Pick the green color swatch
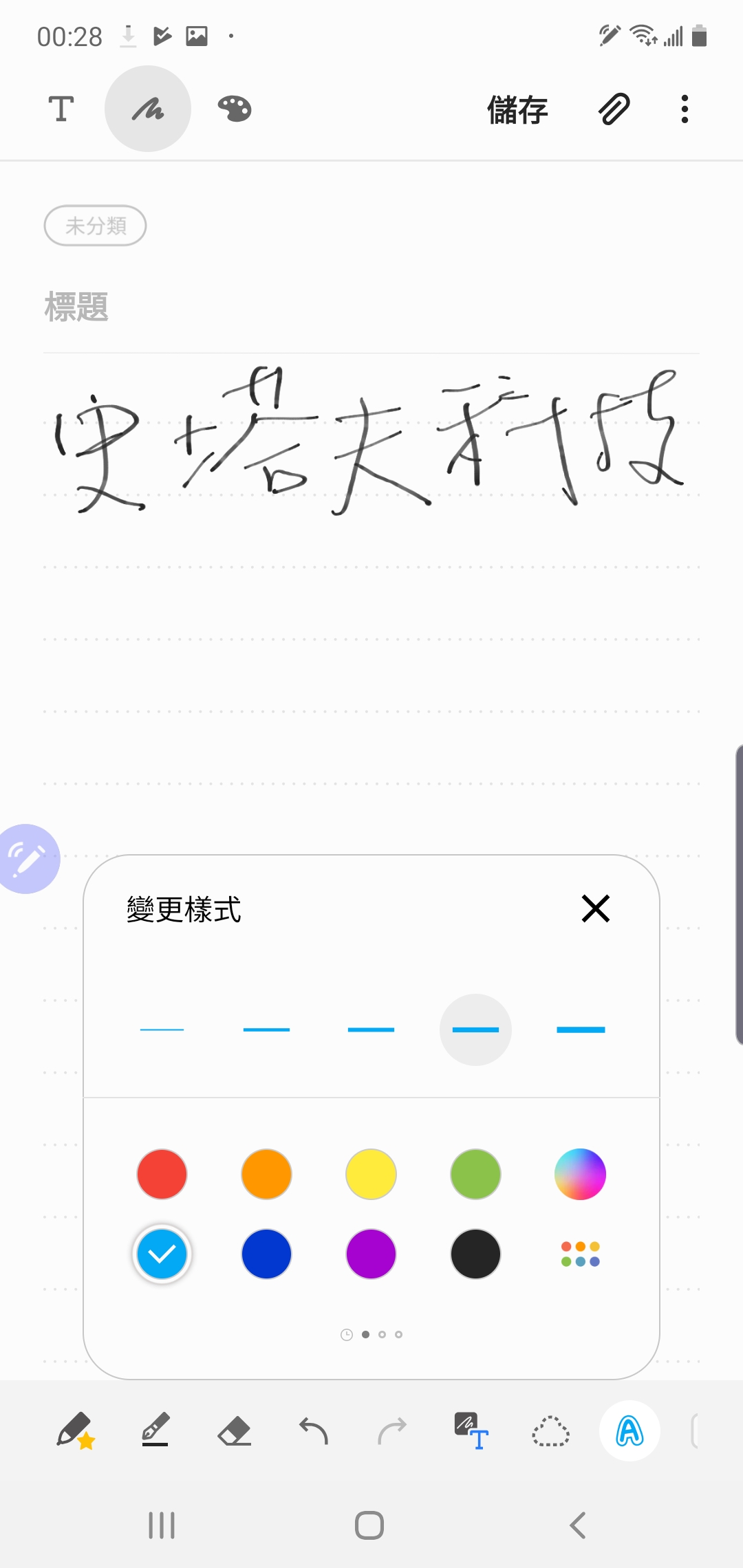 point(475,1174)
